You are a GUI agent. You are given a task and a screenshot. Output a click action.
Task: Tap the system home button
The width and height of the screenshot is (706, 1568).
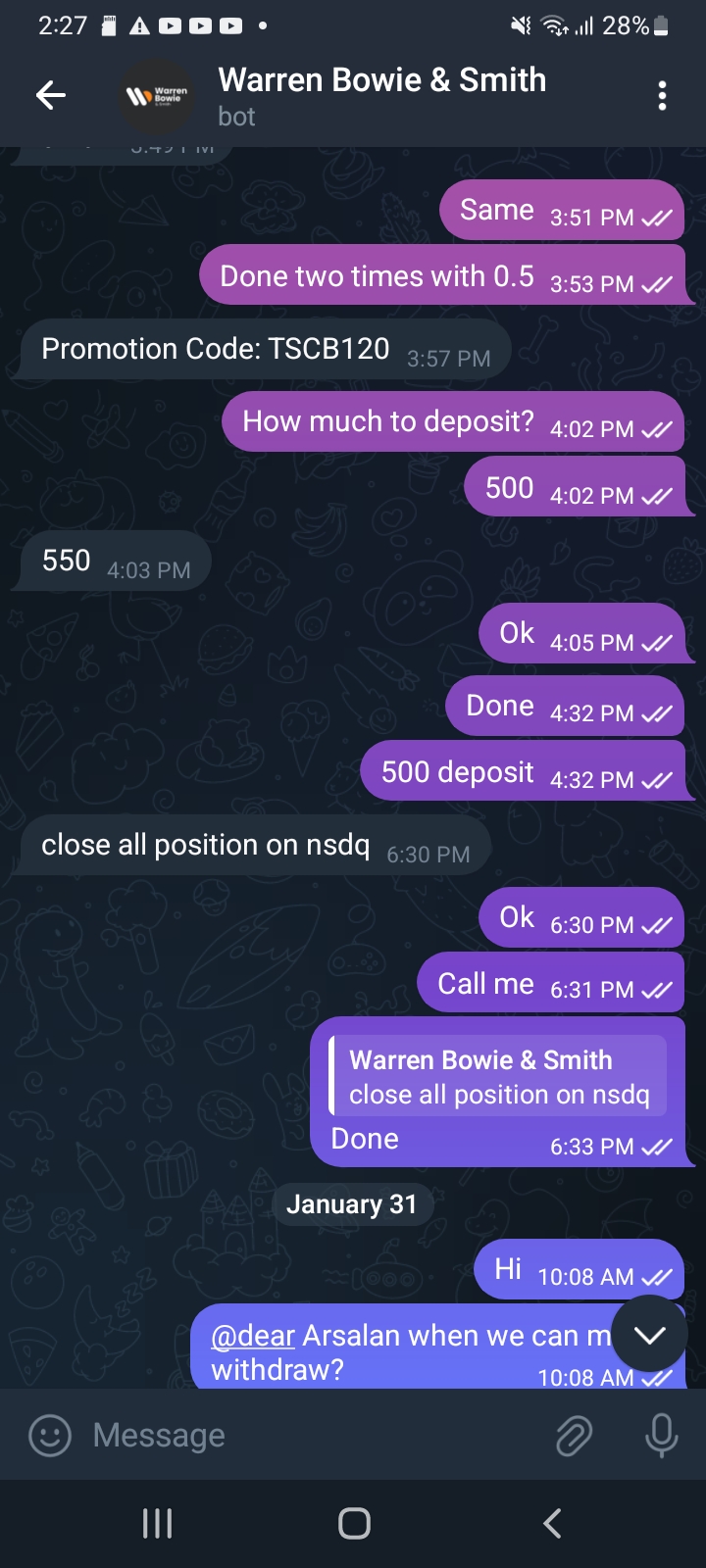click(354, 1523)
